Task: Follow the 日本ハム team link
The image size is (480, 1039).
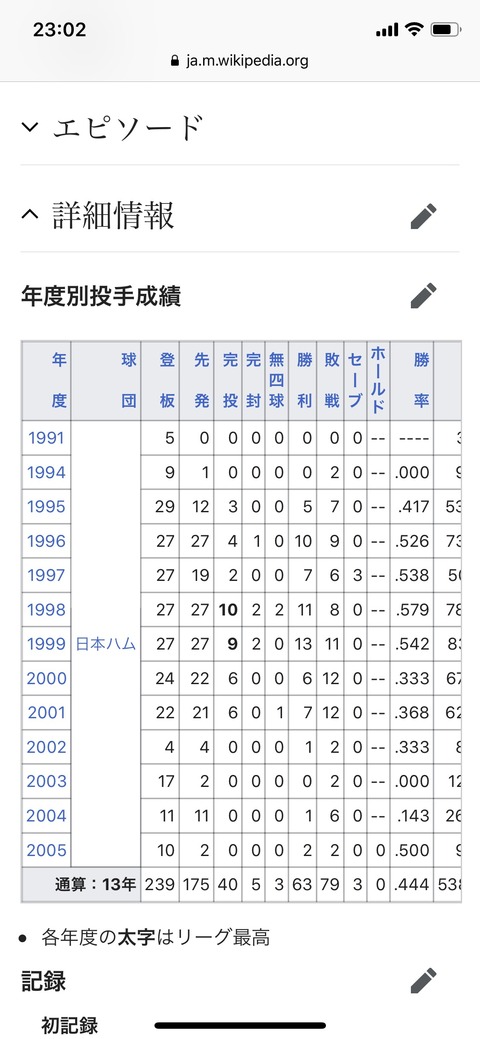Action: point(105,644)
